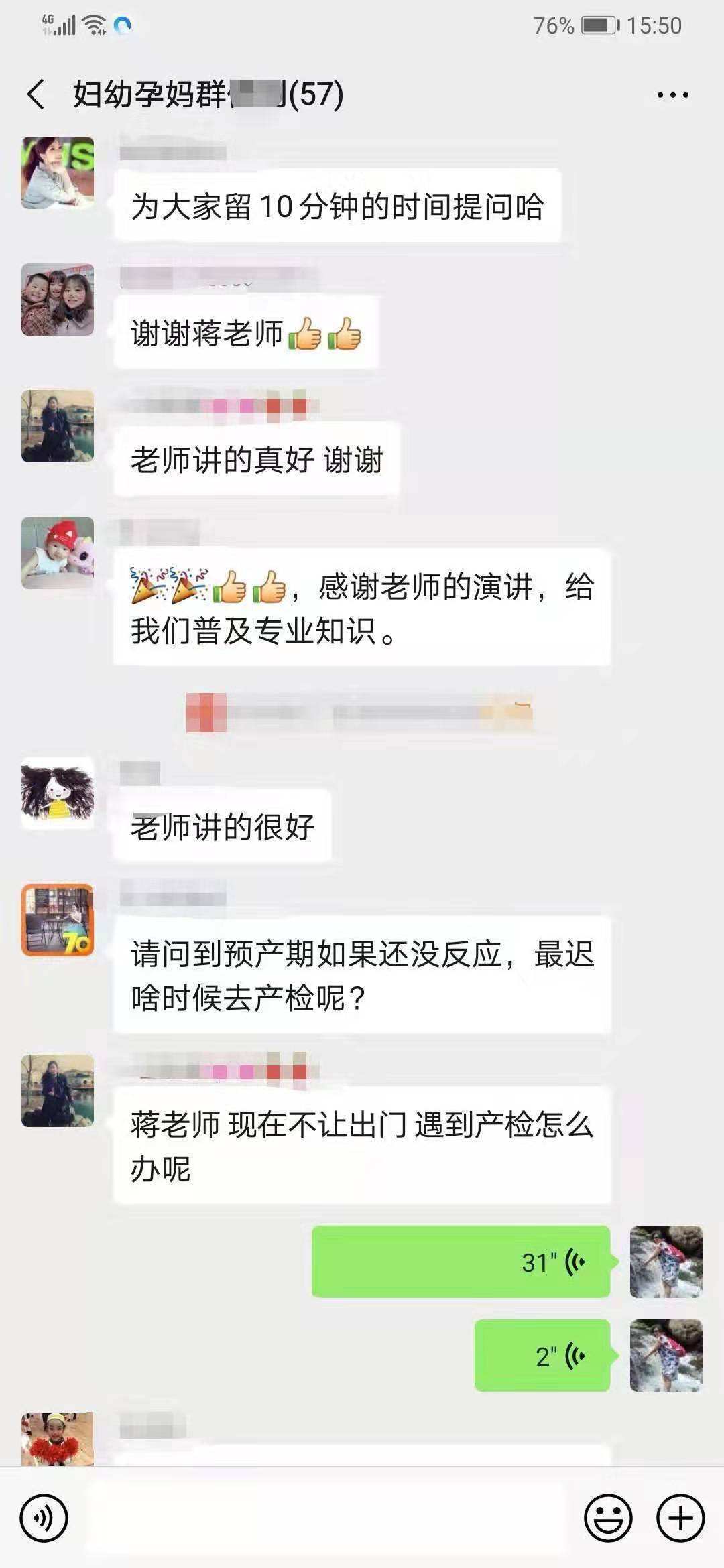Open avatar beside '谢谢蒋老师' message
Viewport: 724px width, 1568px height.
58,300
